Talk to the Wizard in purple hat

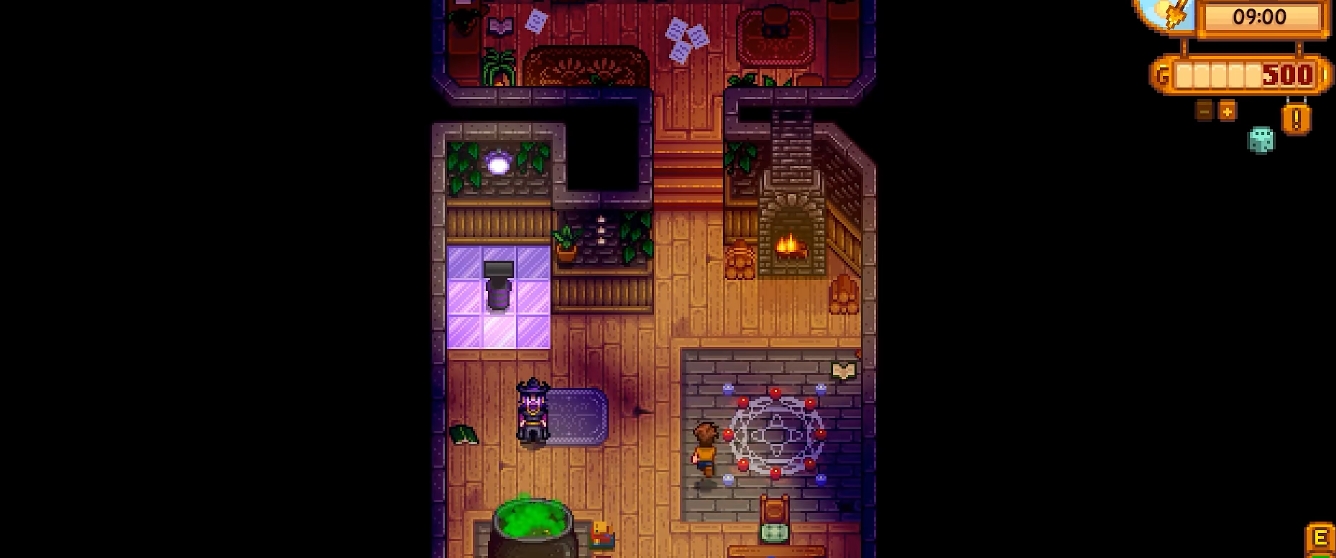click(532, 412)
